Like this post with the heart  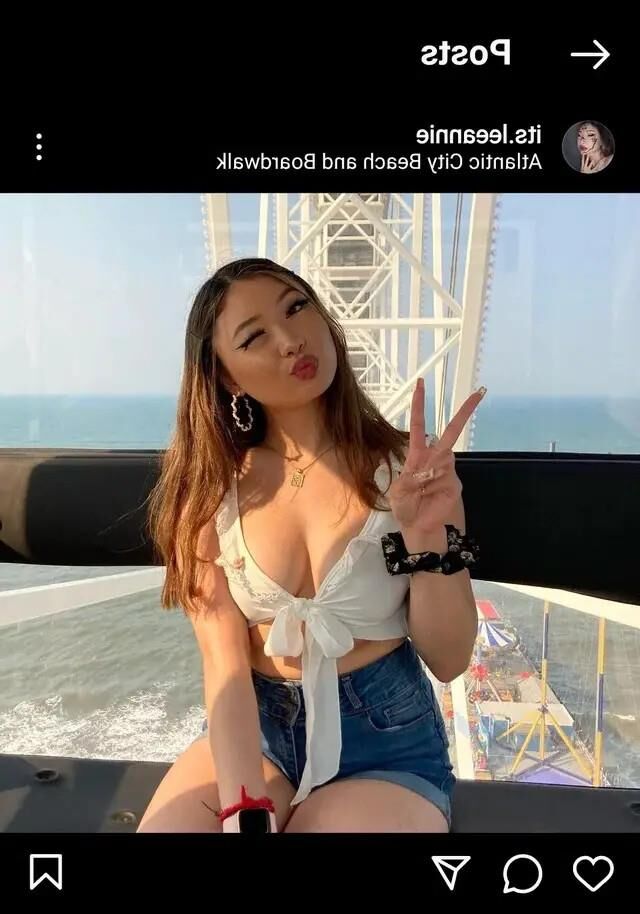[593, 873]
